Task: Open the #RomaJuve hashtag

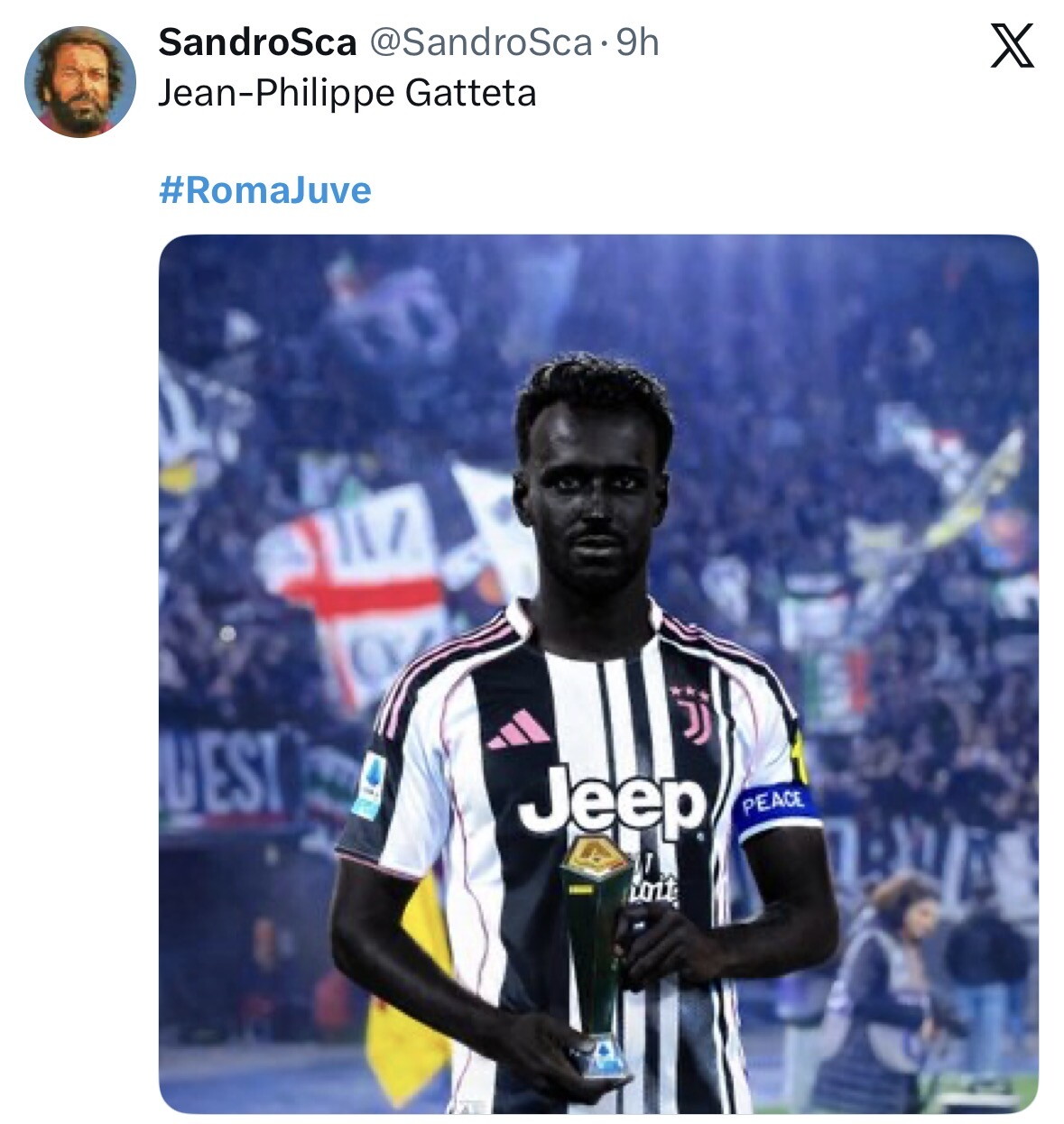Action: 264,190
